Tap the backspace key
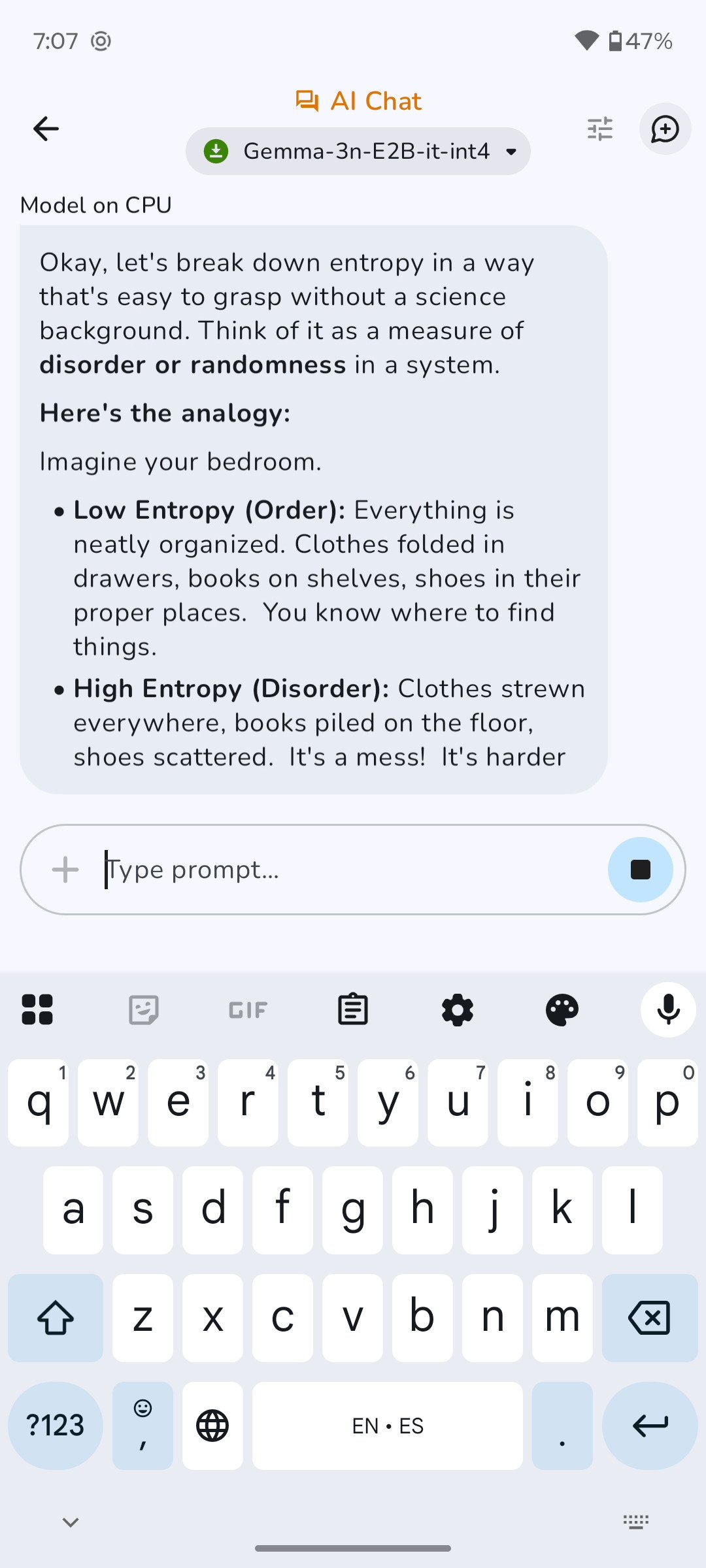 [649, 1318]
